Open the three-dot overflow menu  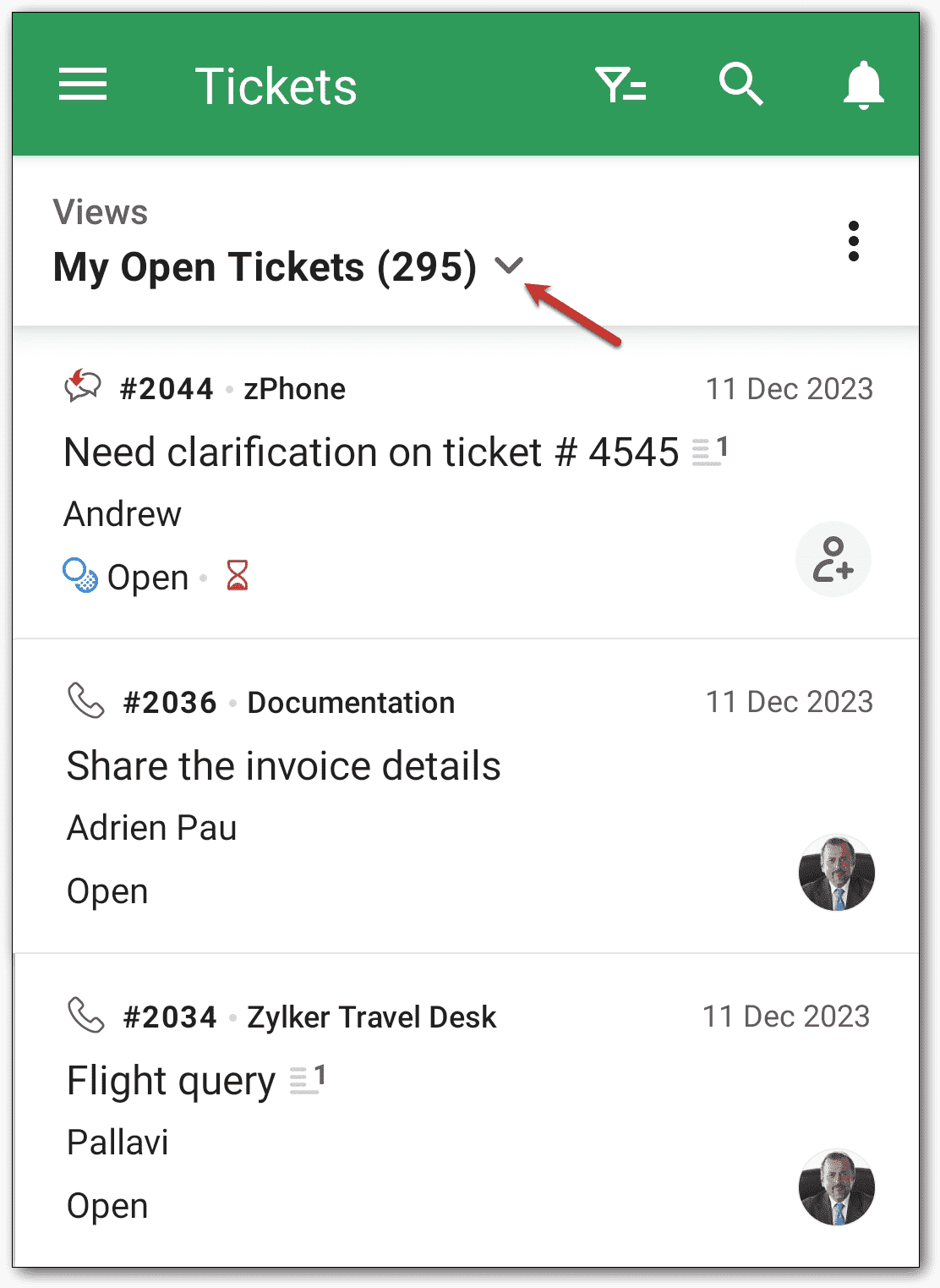point(854,242)
